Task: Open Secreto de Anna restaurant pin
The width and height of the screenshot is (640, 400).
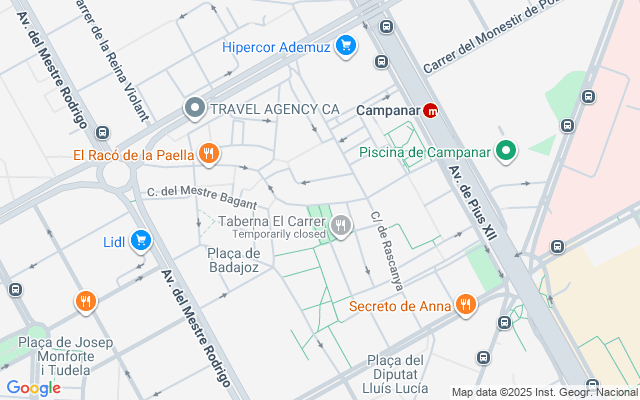Action: 464,305
